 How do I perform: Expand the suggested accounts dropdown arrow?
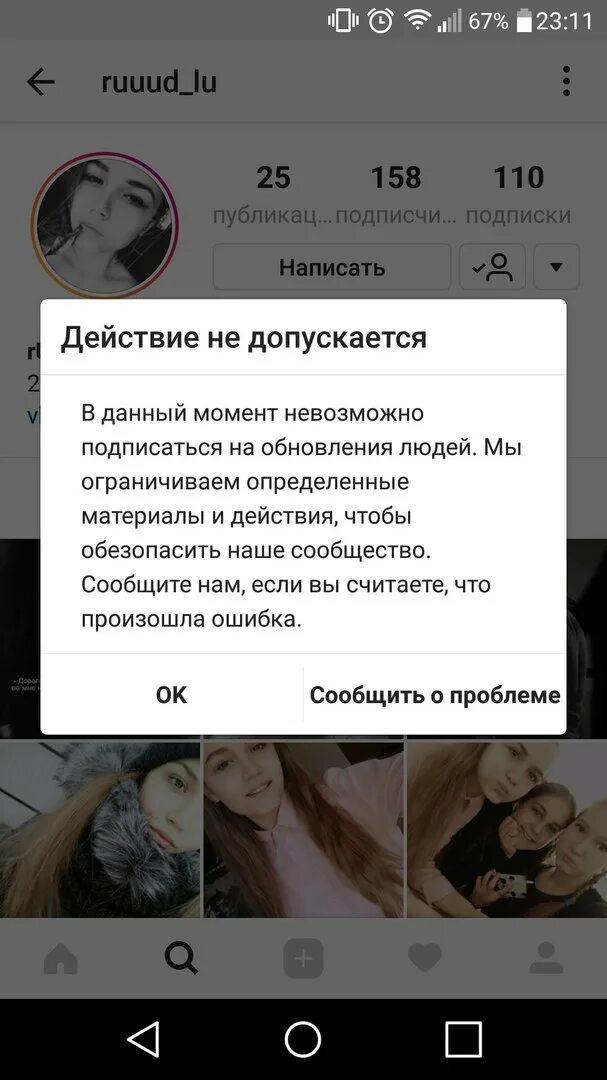click(556, 267)
